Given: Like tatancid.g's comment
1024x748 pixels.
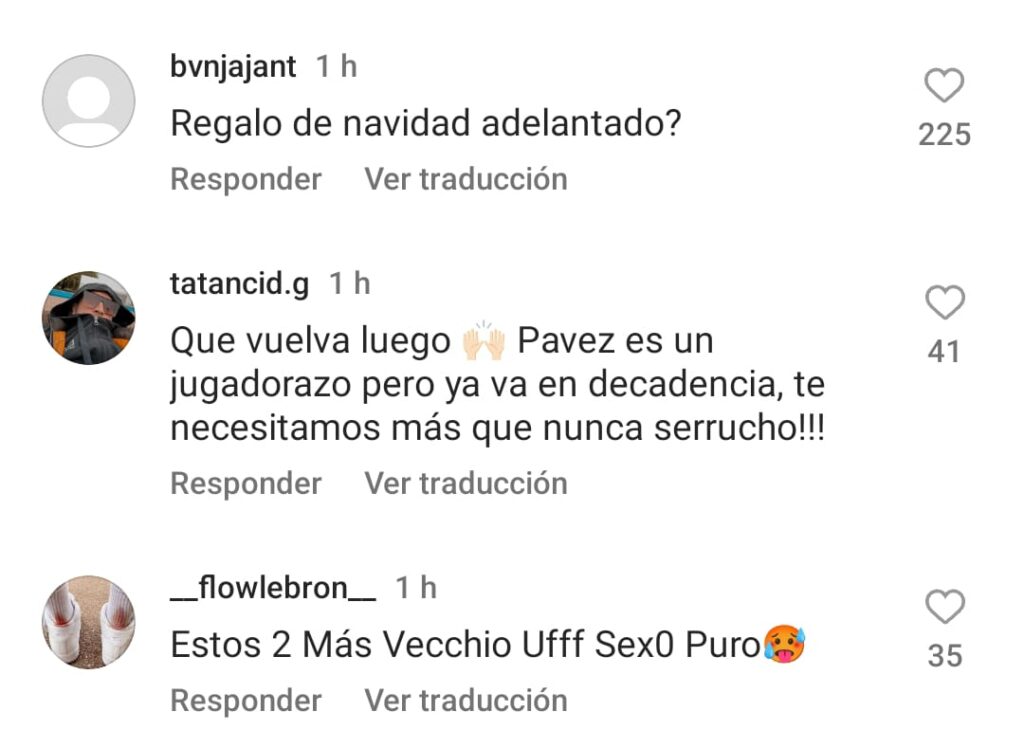Looking at the screenshot, I should tap(943, 303).
